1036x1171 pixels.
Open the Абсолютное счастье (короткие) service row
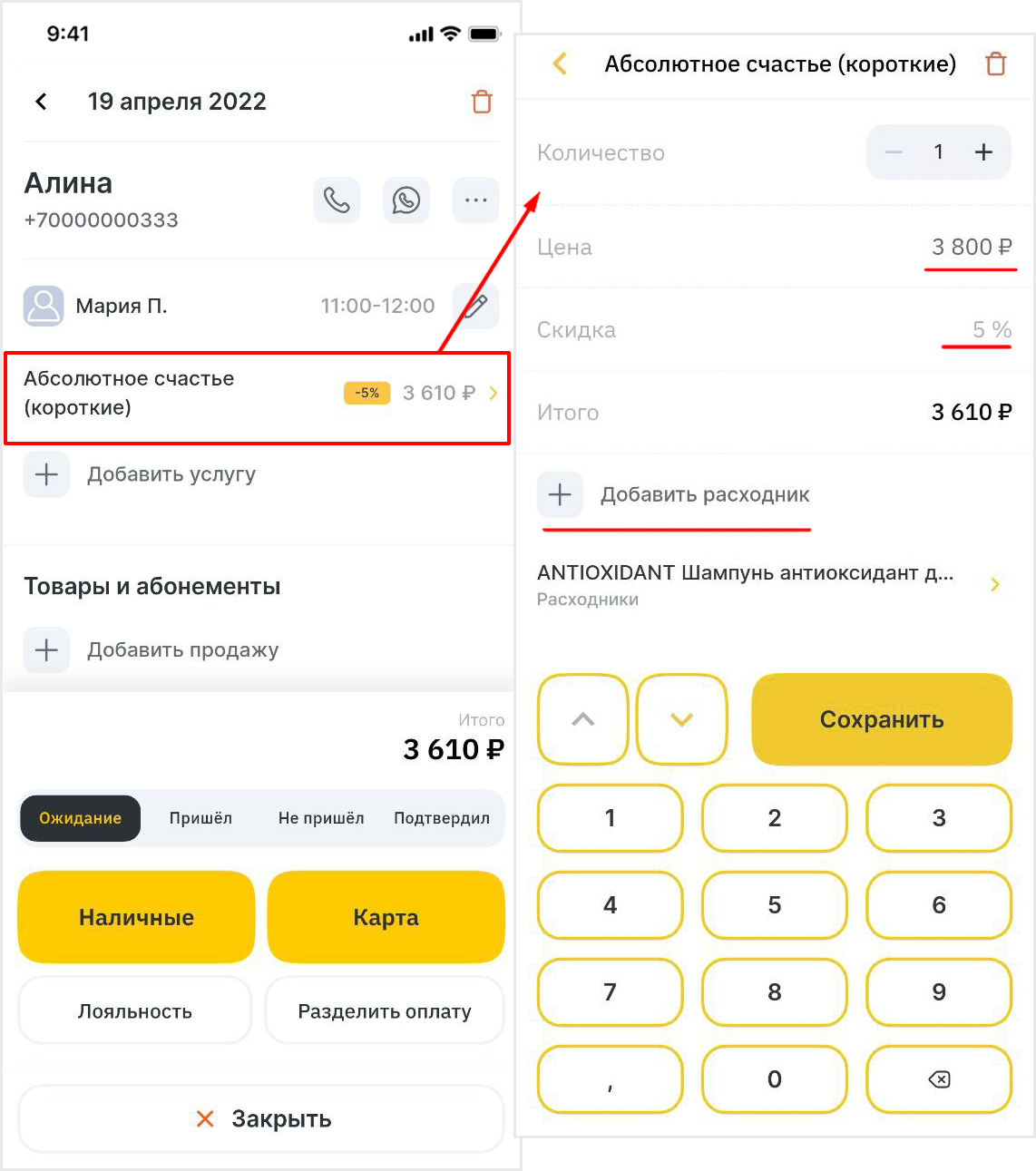coord(258,394)
